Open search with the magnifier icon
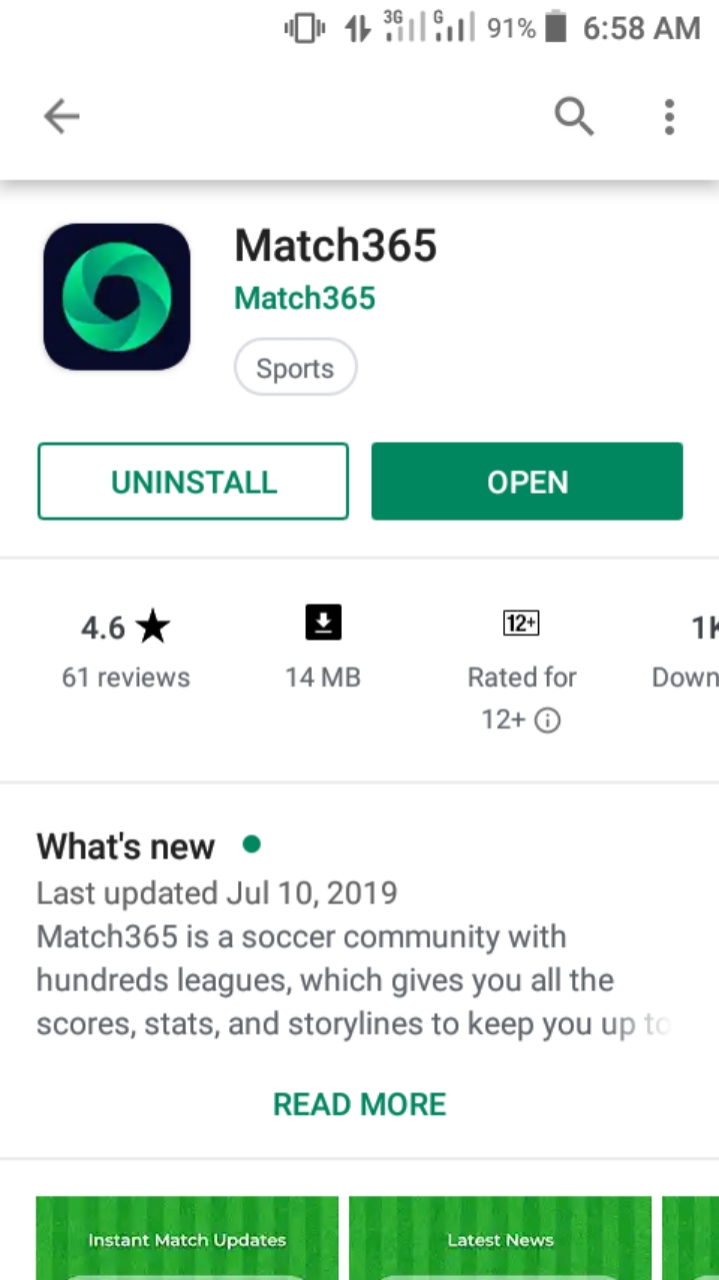 574,117
